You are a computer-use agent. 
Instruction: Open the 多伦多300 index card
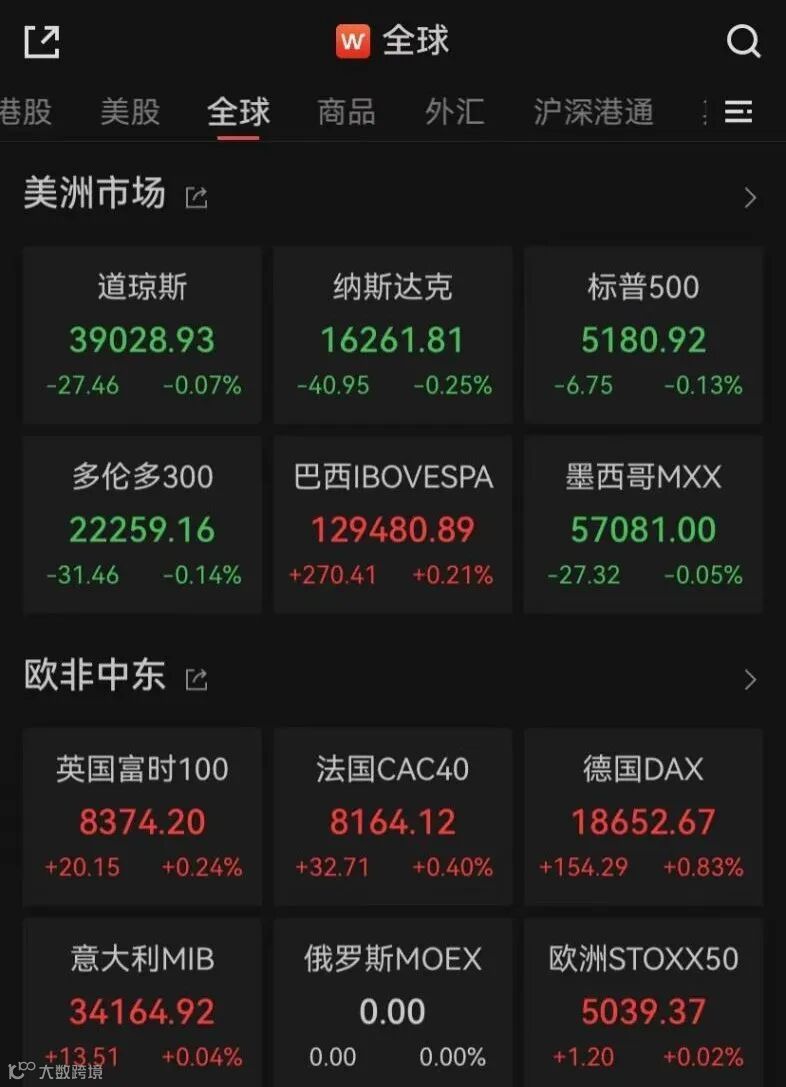click(x=142, y=524)
